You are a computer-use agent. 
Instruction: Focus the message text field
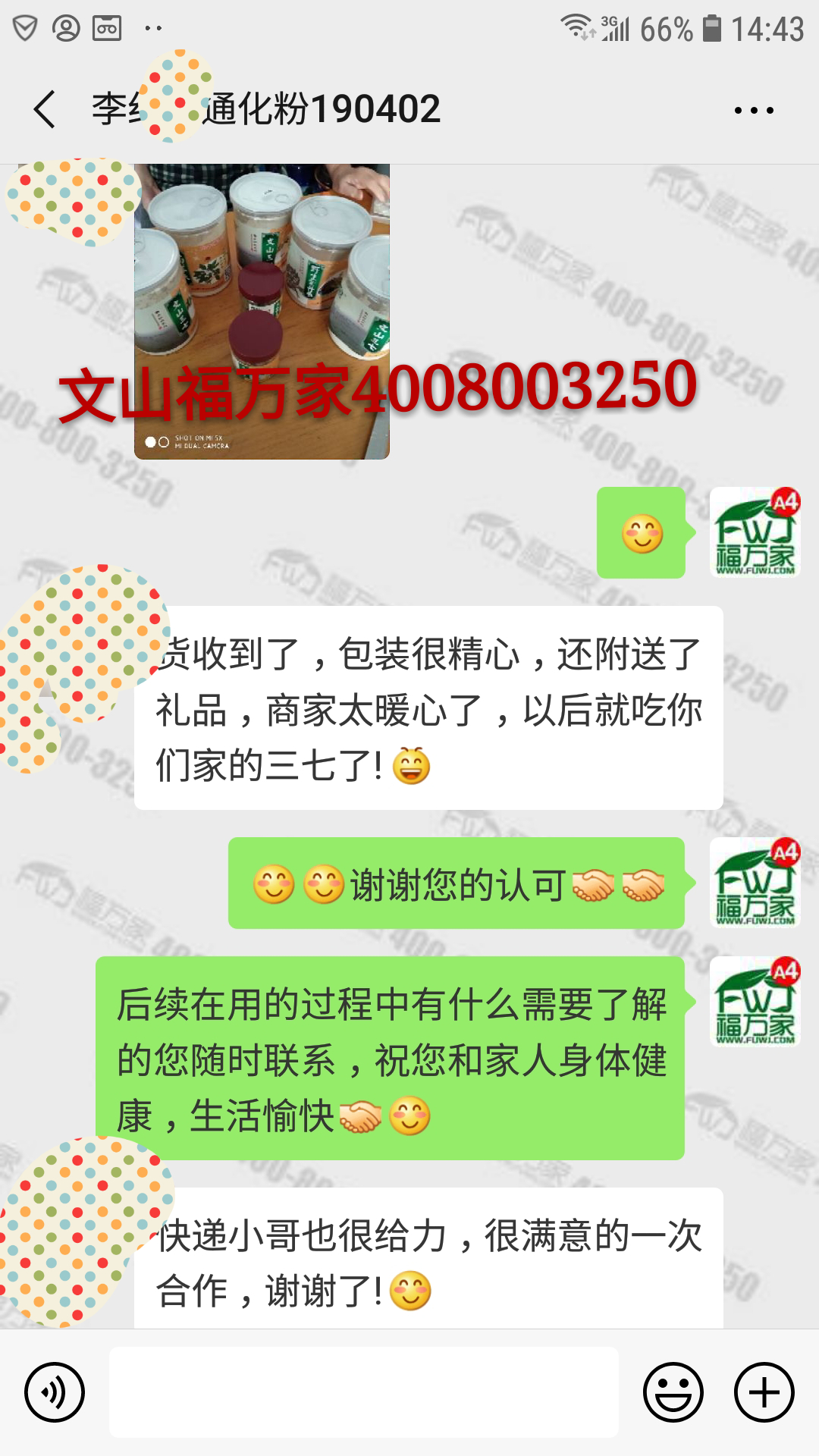coord(364,1392)
